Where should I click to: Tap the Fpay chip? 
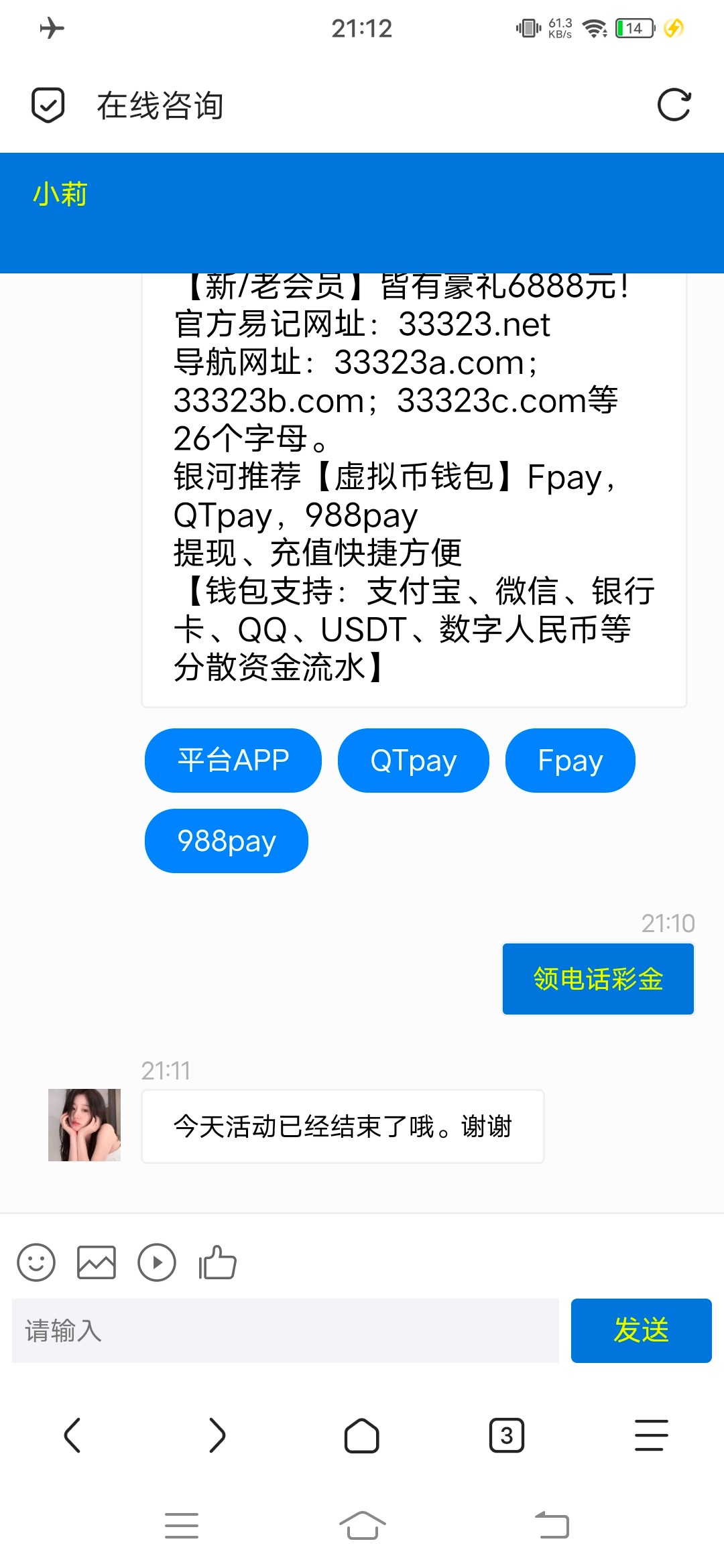pyautogui.click(x=570, y=761)
